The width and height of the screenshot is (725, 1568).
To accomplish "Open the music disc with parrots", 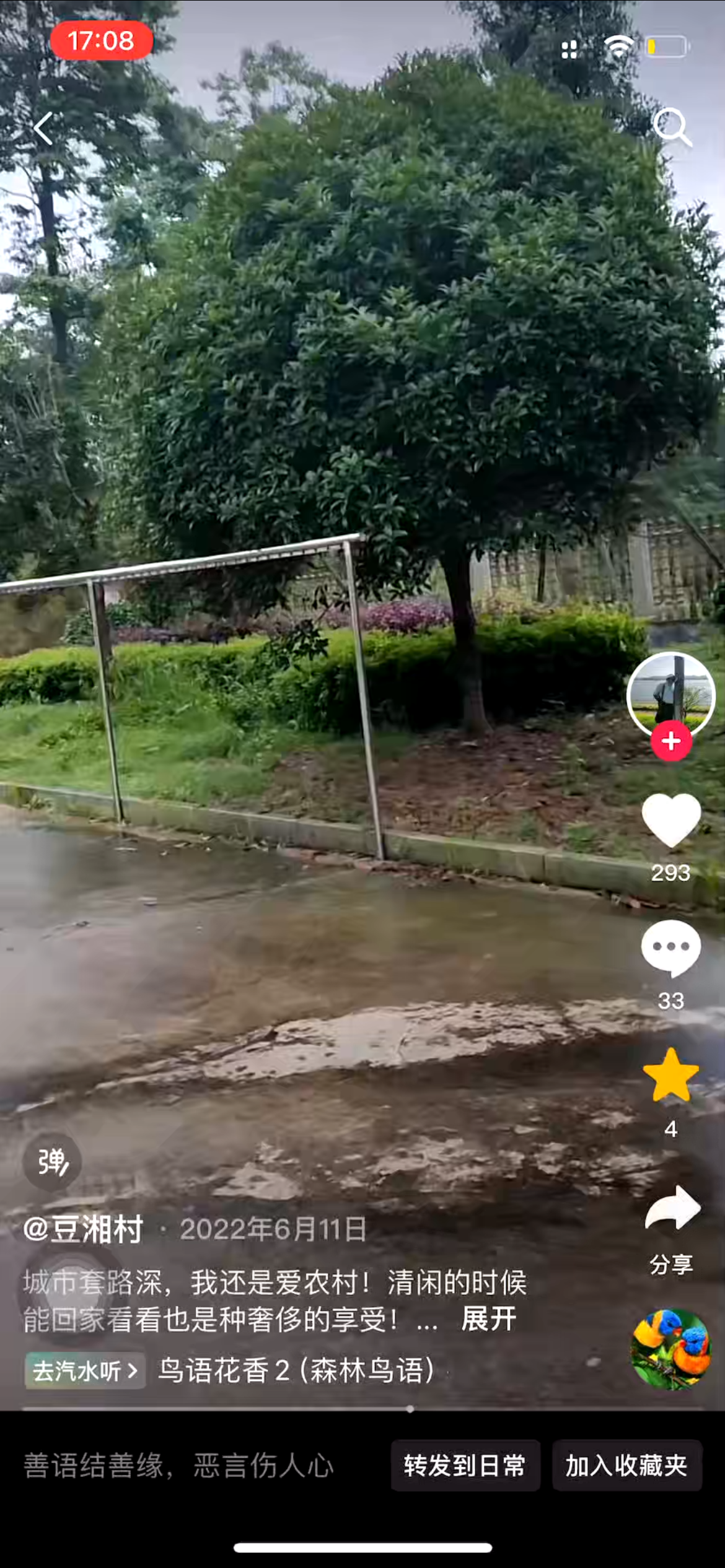I will (x=670, y=1349).
